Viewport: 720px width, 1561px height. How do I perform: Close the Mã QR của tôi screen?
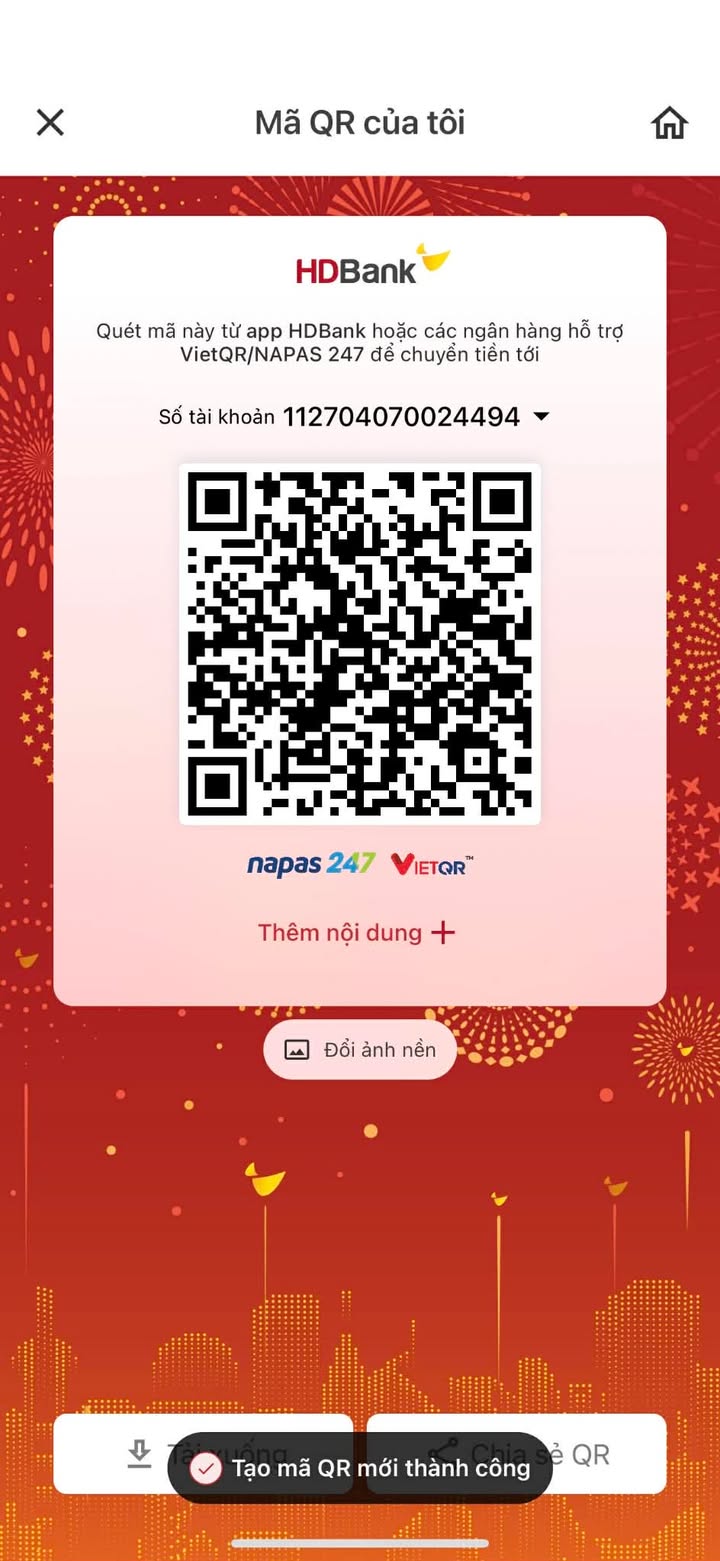click(50, 122)
